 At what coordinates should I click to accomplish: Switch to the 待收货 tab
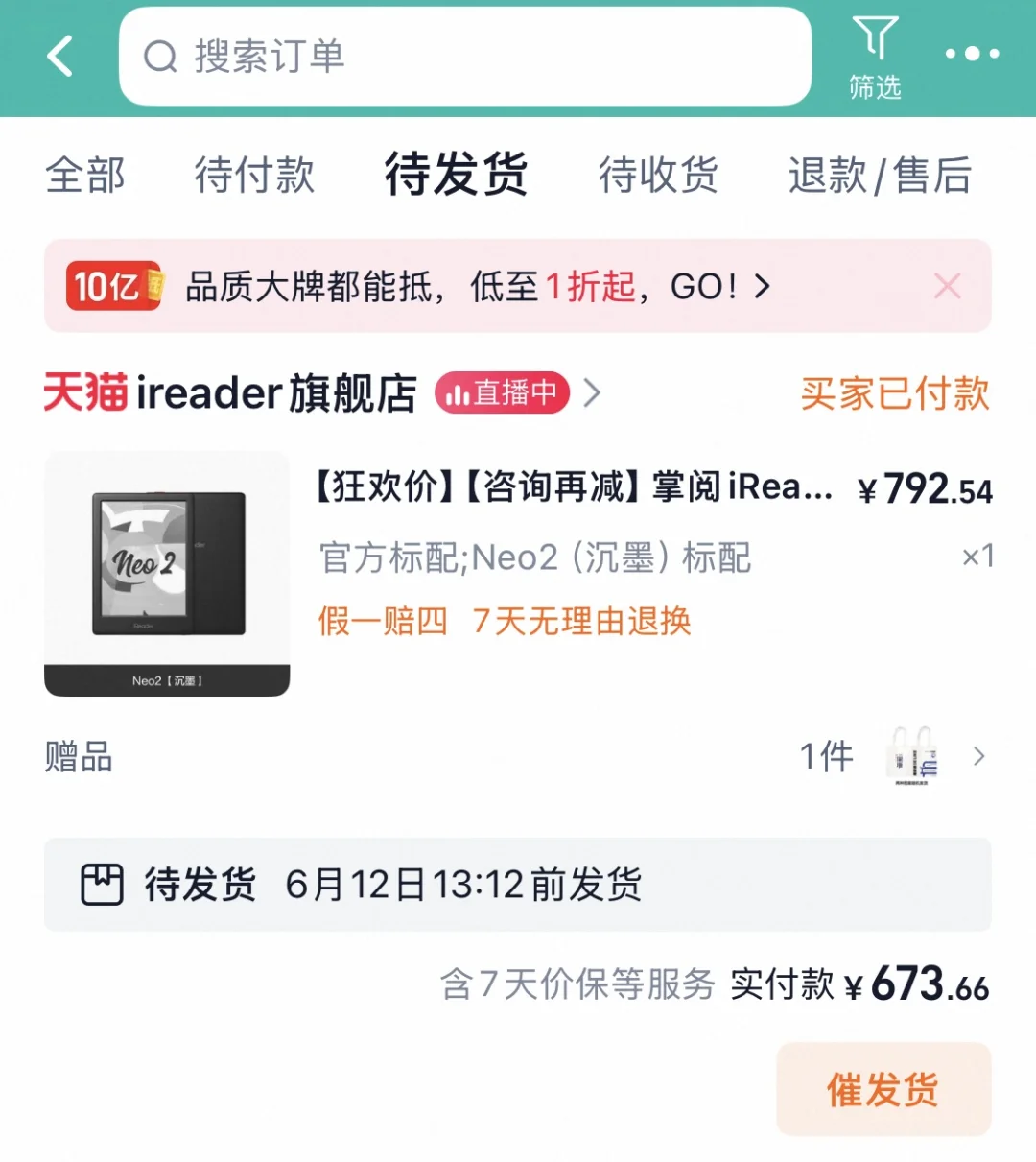[658, 176]
